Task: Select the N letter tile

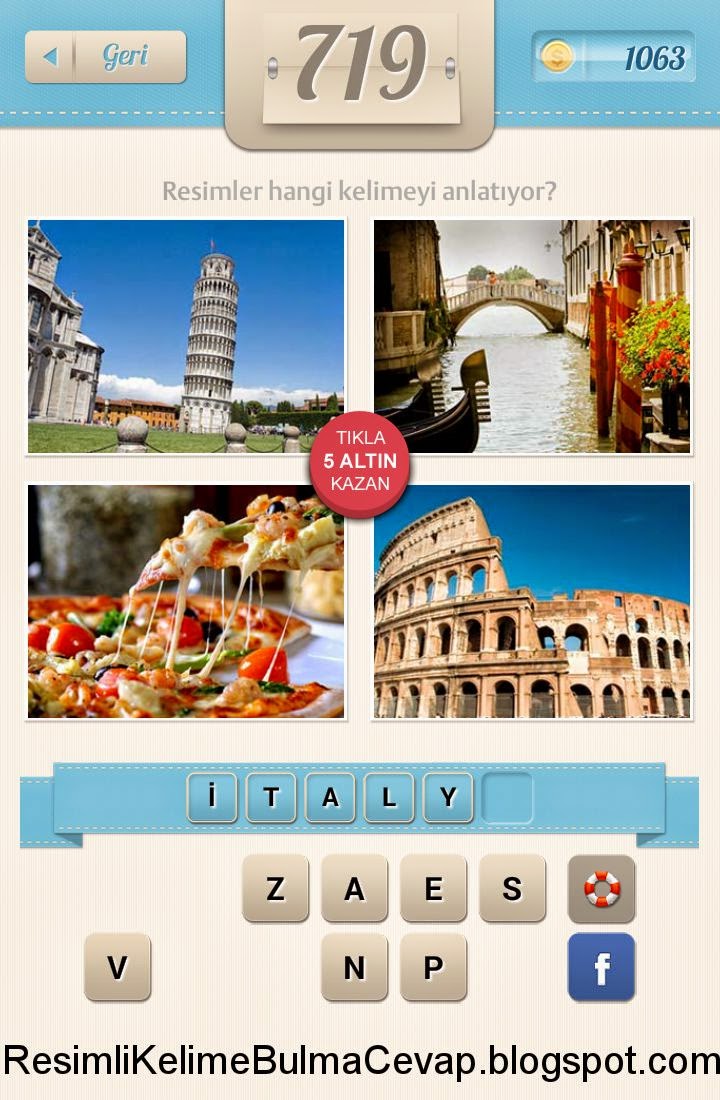Action: 354,967
